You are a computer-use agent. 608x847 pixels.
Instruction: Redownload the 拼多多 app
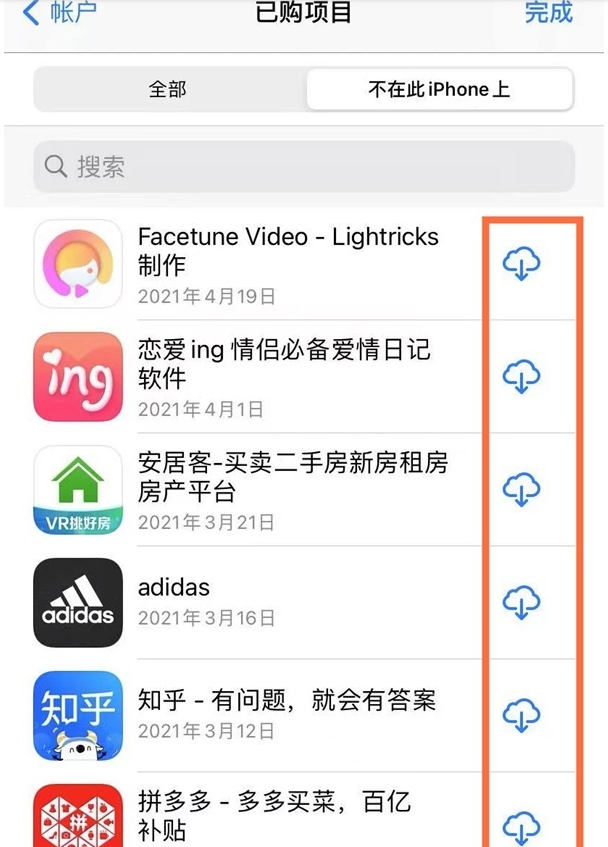tap(521, 826)
